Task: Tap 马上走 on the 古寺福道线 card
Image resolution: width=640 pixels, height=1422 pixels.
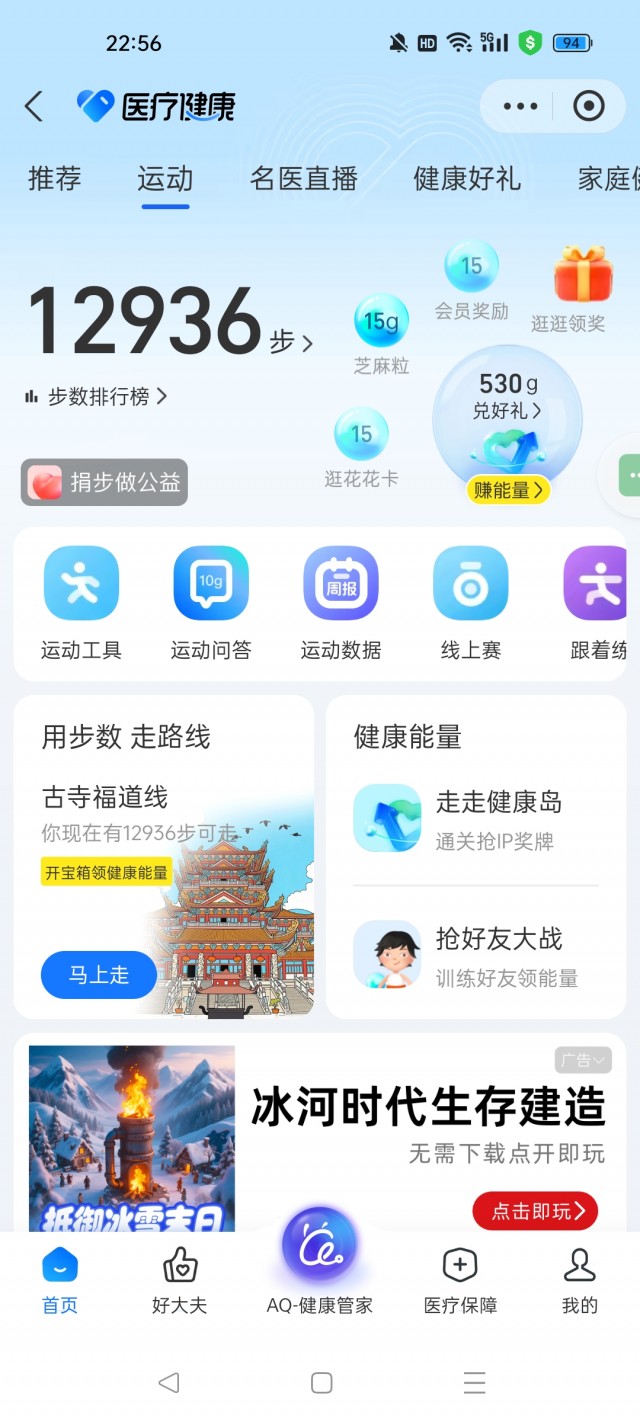Action: [x=98, y=975]
